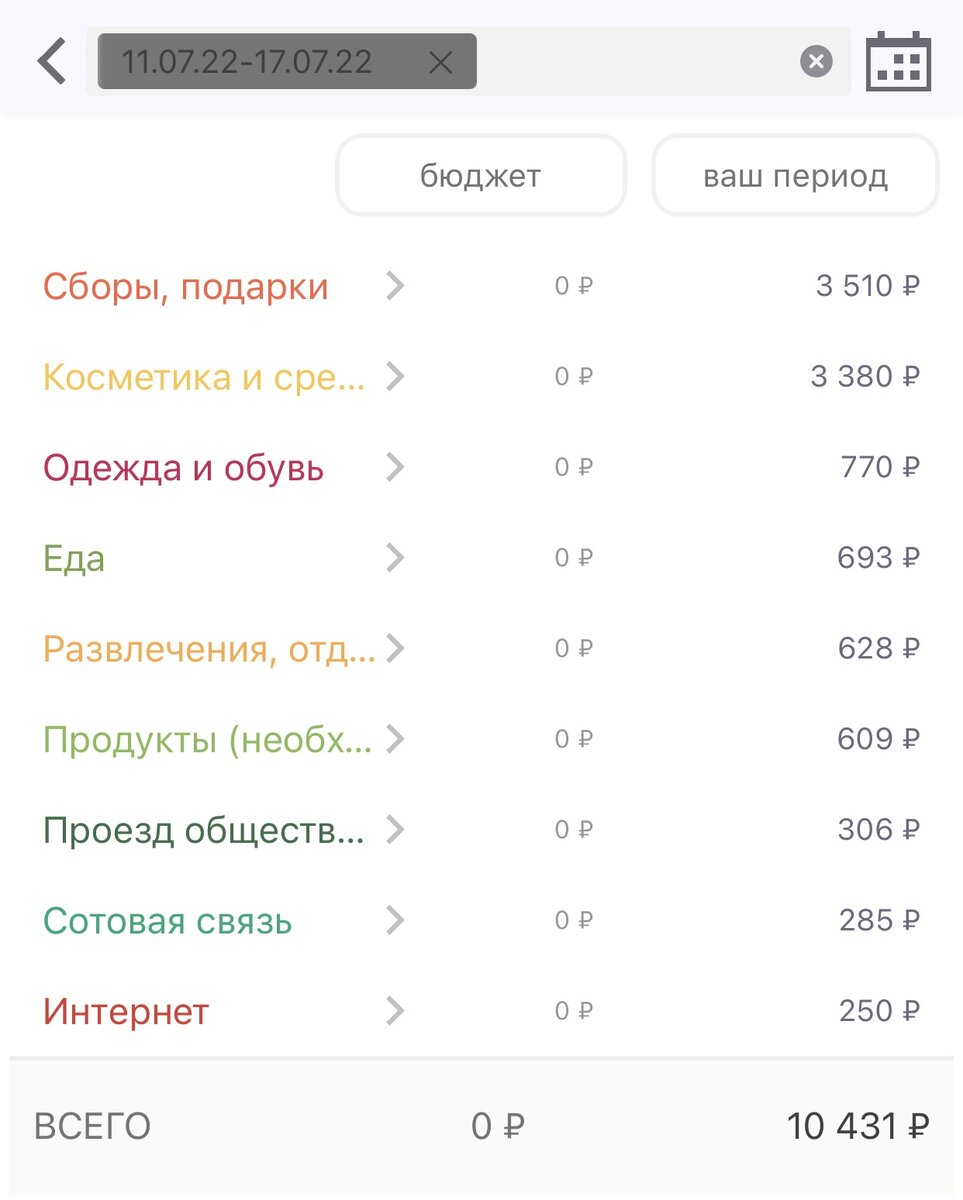Tap the 3 510 ₽ amount for gifts
963x1200 pixels.
coord(866,285)
